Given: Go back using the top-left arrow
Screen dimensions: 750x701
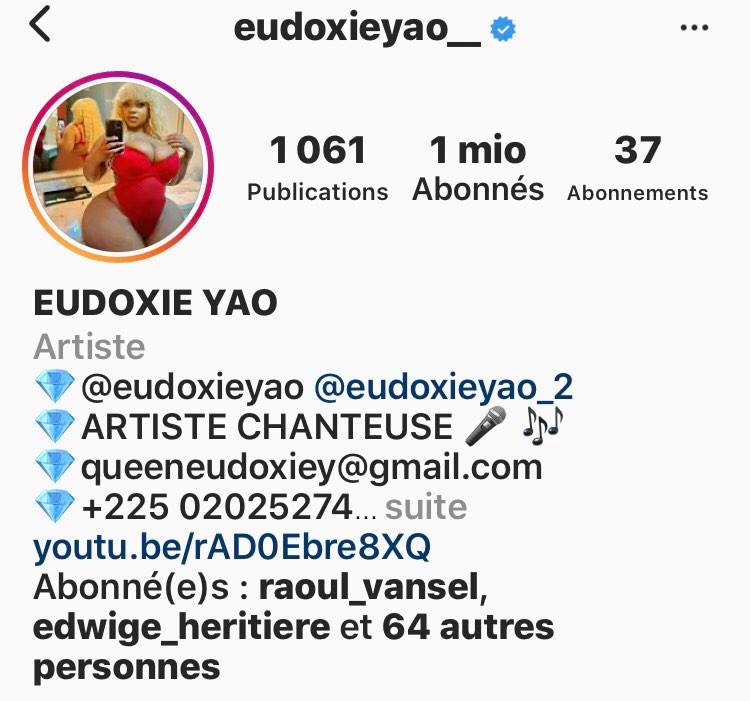Looking at the screenshot, I should pos(40,26).
